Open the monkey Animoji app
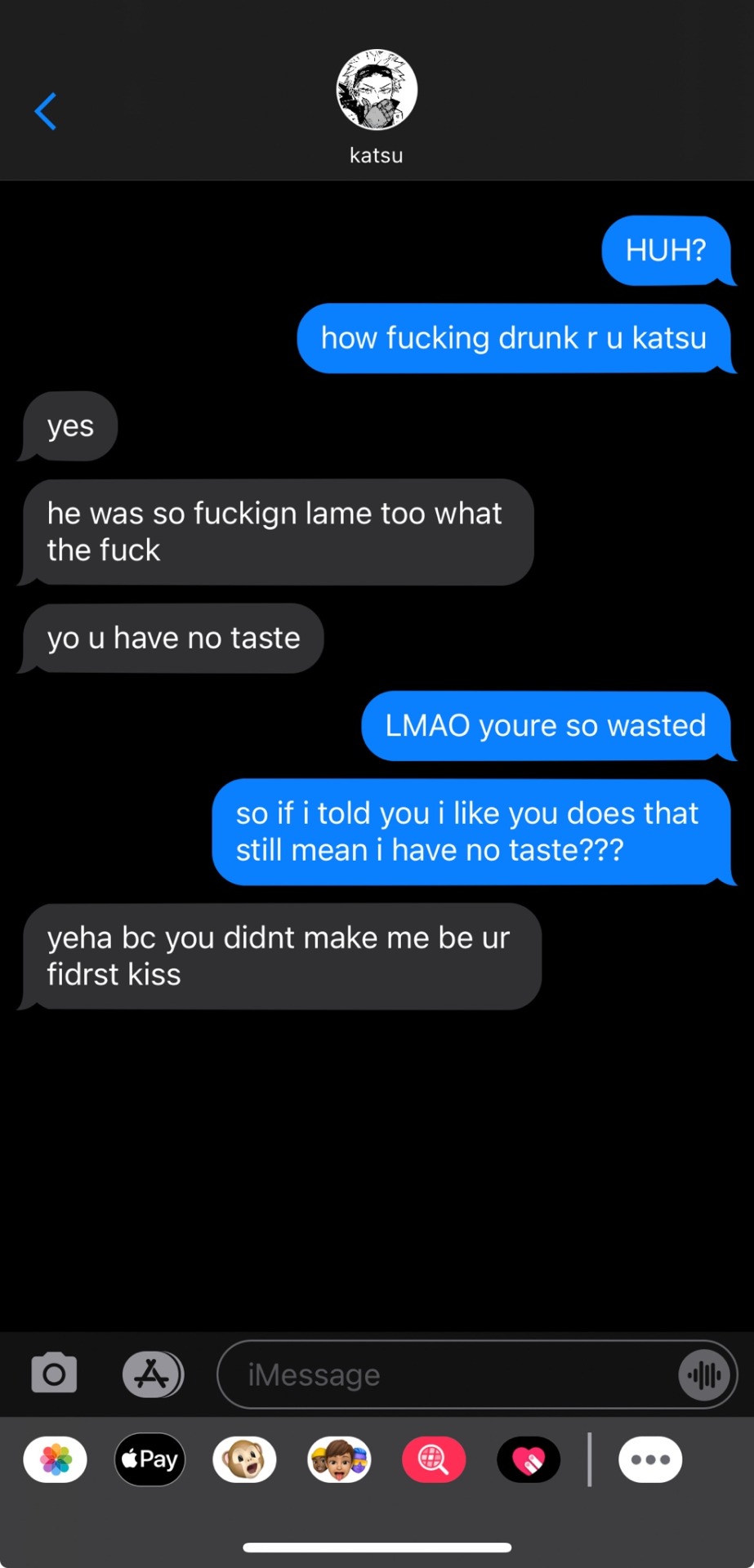 [244, 1459]
